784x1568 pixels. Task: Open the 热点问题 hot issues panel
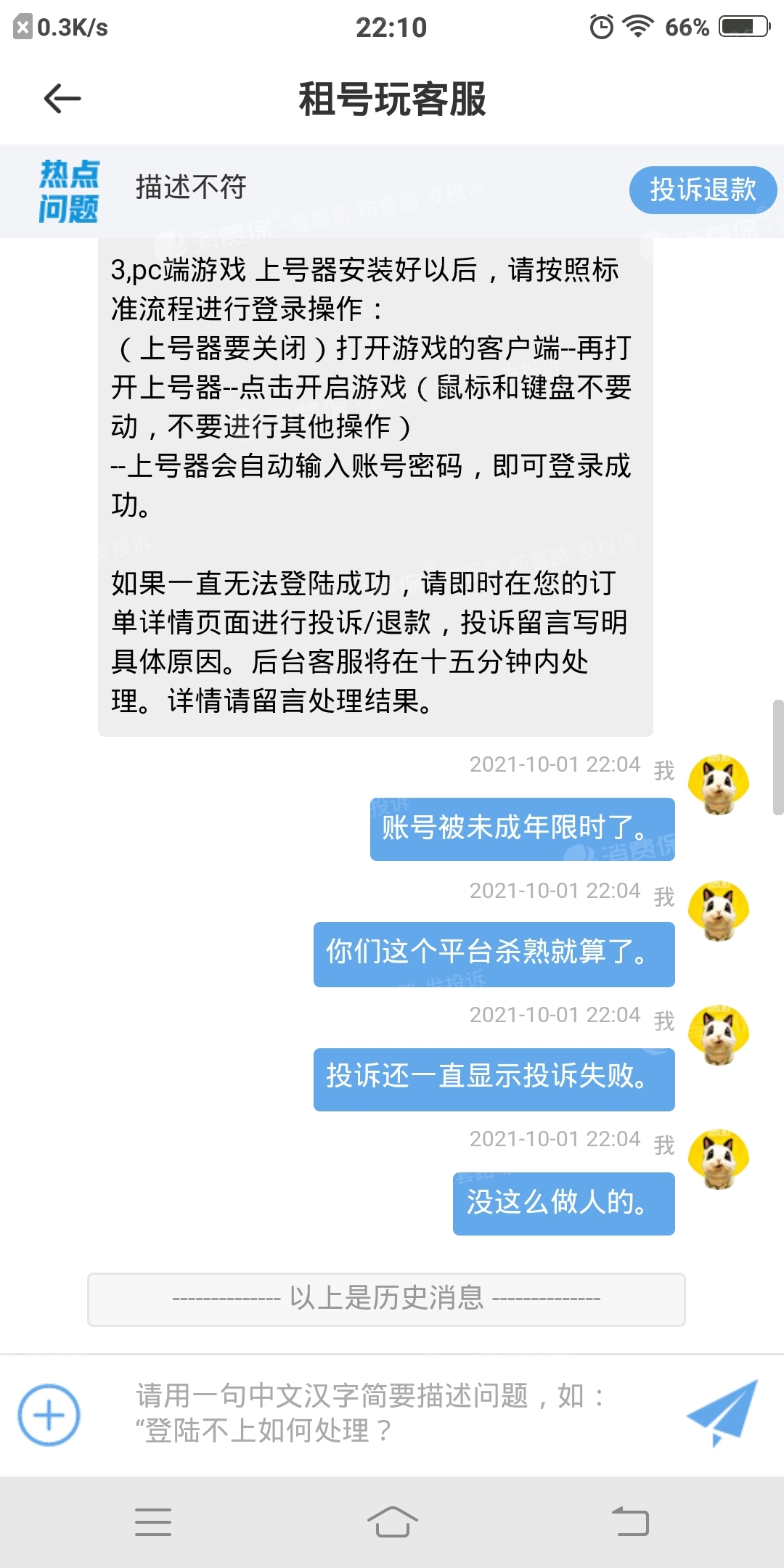pos(70,191)
